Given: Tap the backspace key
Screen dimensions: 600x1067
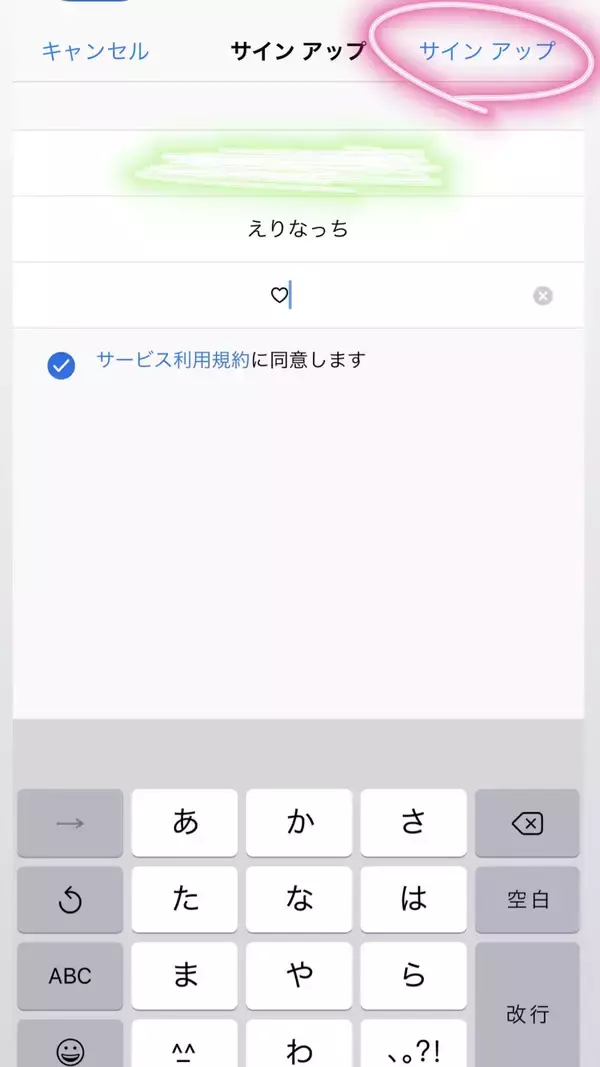Looking at the screenshot, I should click(526, 823).
